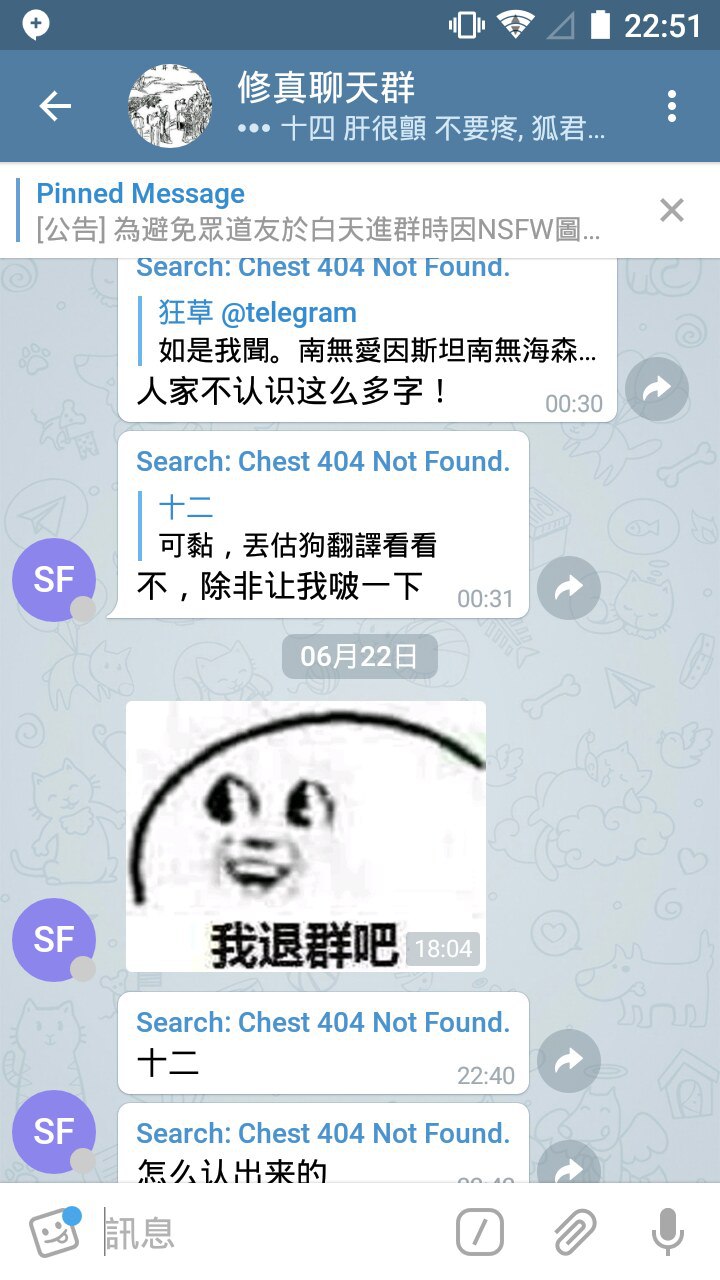720x1280 pixels.
Task: Forward the 人家不认识这么多字 message
Action: coord(657,388)
